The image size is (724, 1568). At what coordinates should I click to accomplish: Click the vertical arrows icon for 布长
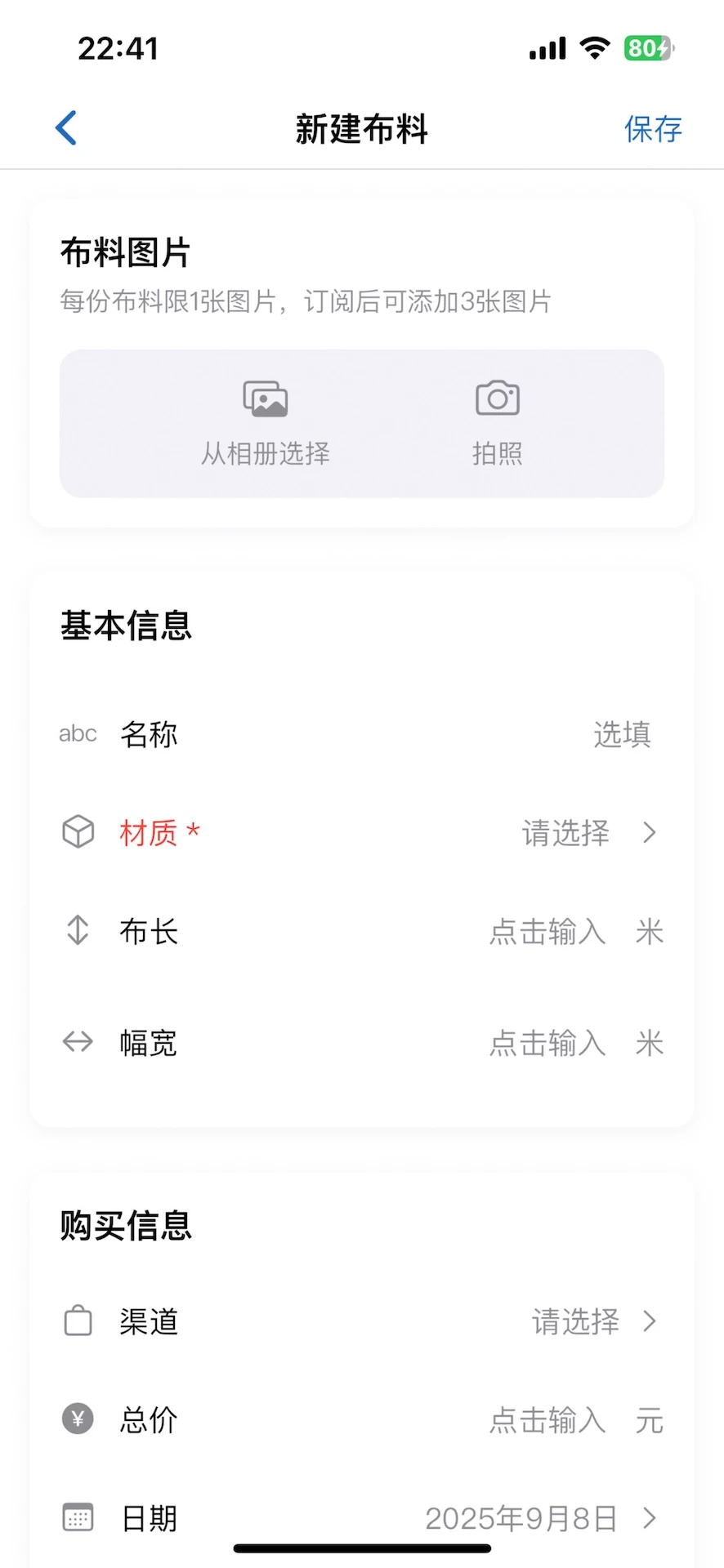(78, 930)
